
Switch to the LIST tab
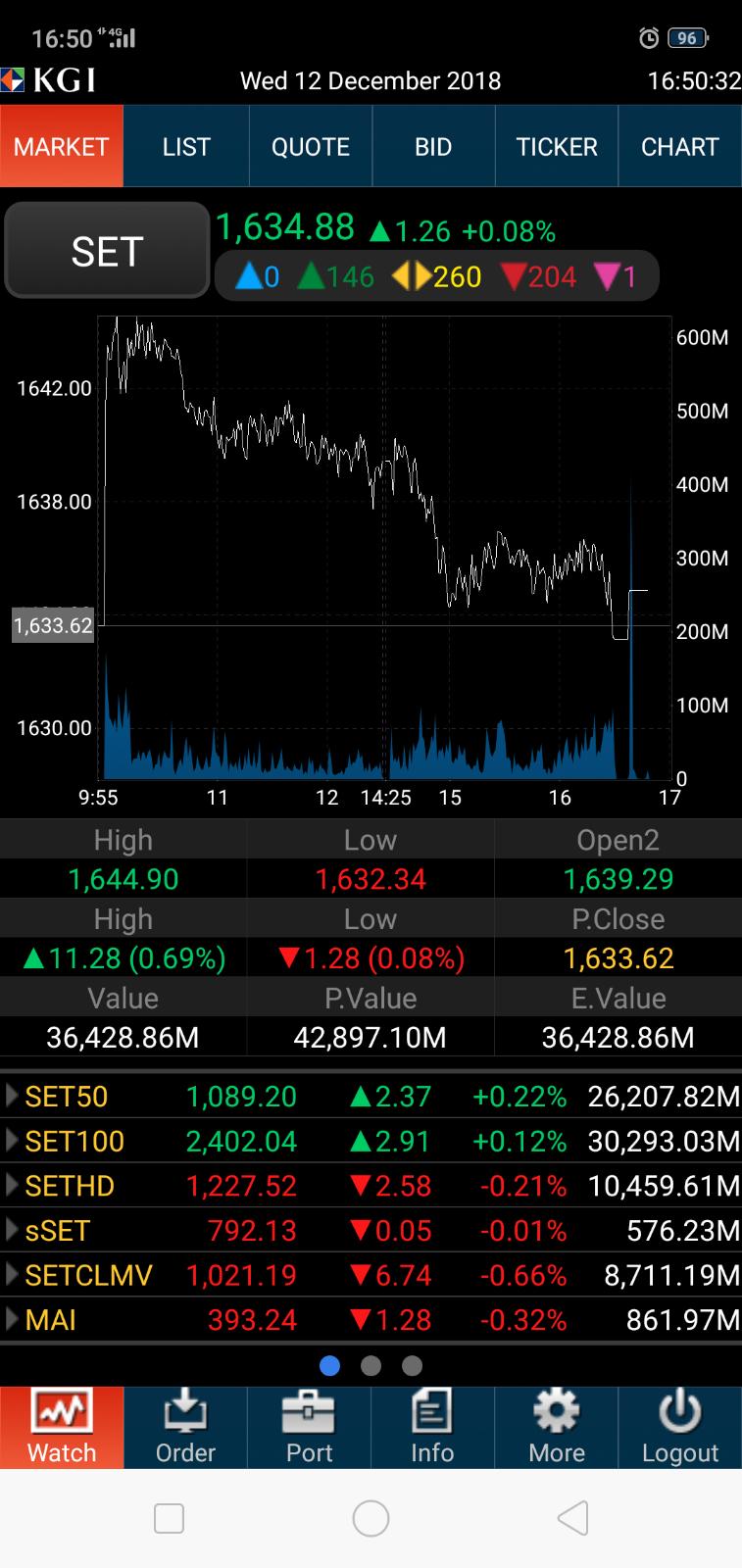pos(186,147)
